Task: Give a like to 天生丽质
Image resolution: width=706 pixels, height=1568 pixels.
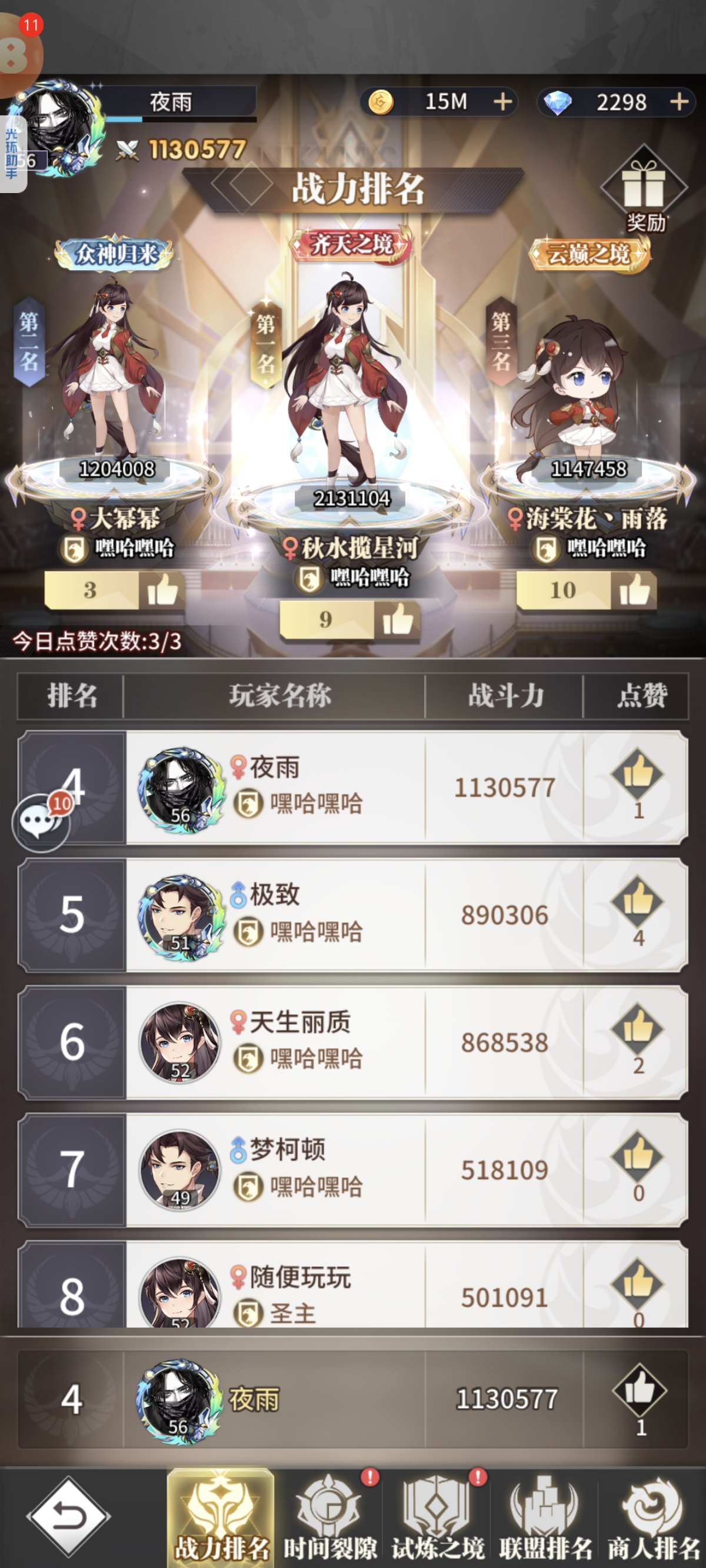Action: (x=637, y=1029)
